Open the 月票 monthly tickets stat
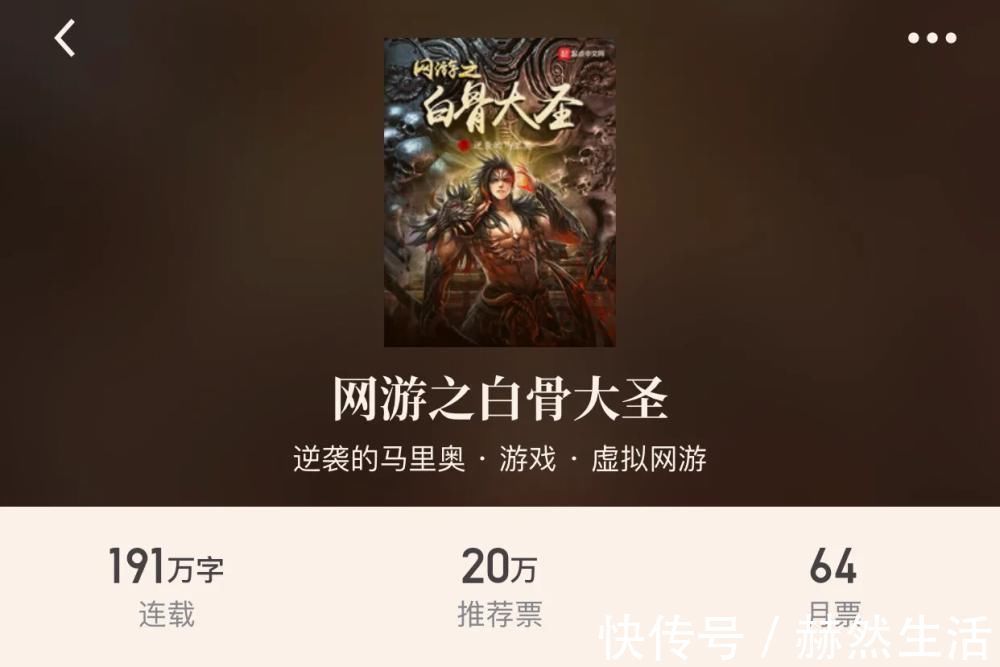This screenshot has width=1000, height=667. [832, 587]
